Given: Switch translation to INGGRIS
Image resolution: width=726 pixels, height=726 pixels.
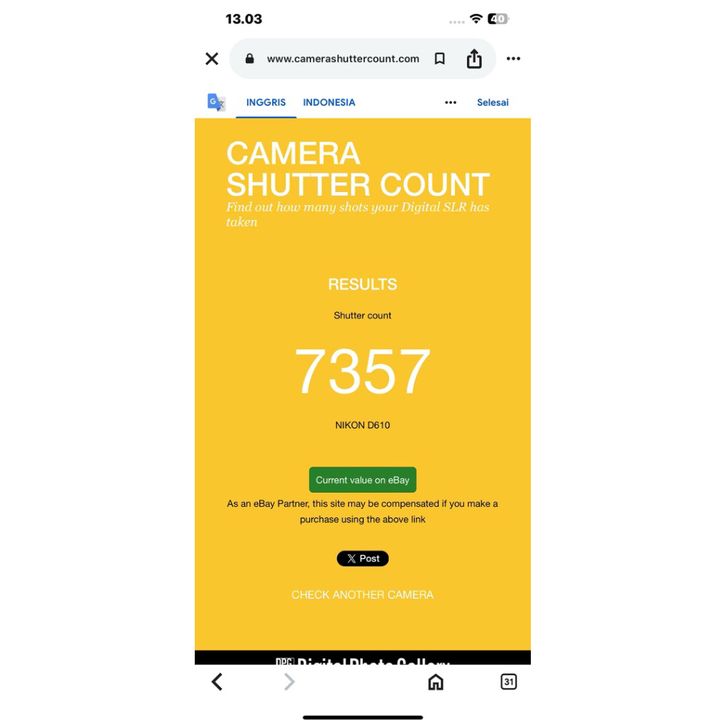Looking at the screenshot, I should (x=266, y=102).
